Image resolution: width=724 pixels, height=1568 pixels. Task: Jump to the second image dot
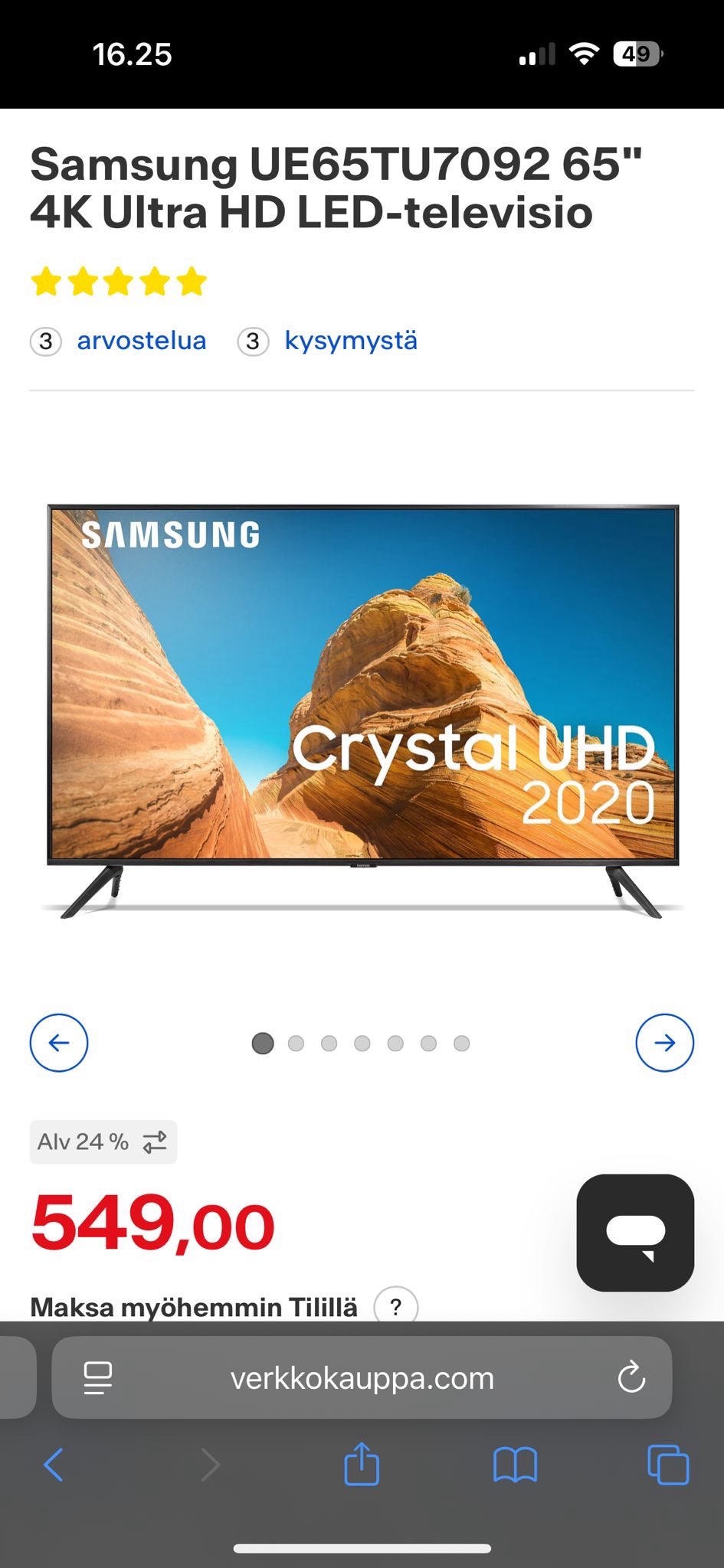(296, 1044)
